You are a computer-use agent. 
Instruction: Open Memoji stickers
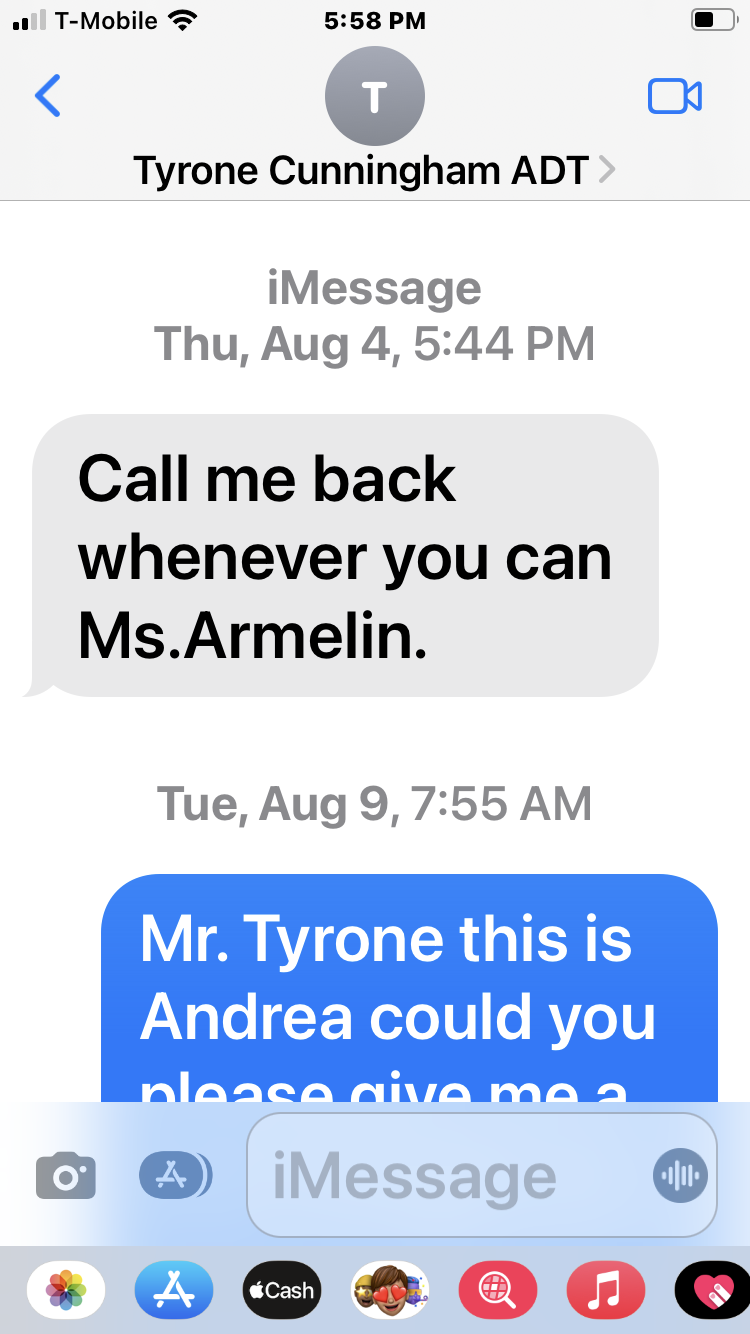pos(390,1290)
